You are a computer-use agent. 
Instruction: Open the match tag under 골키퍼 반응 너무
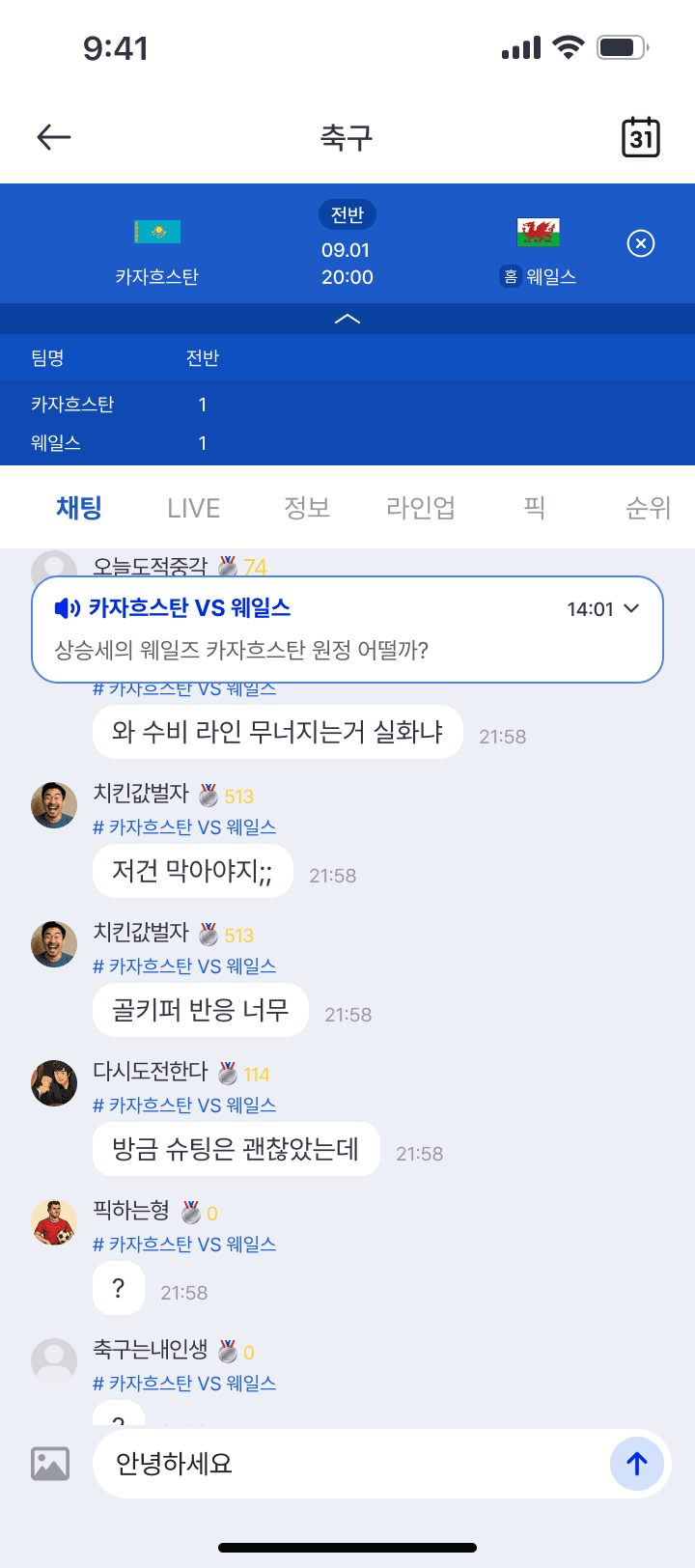click(x=184, y=966)
